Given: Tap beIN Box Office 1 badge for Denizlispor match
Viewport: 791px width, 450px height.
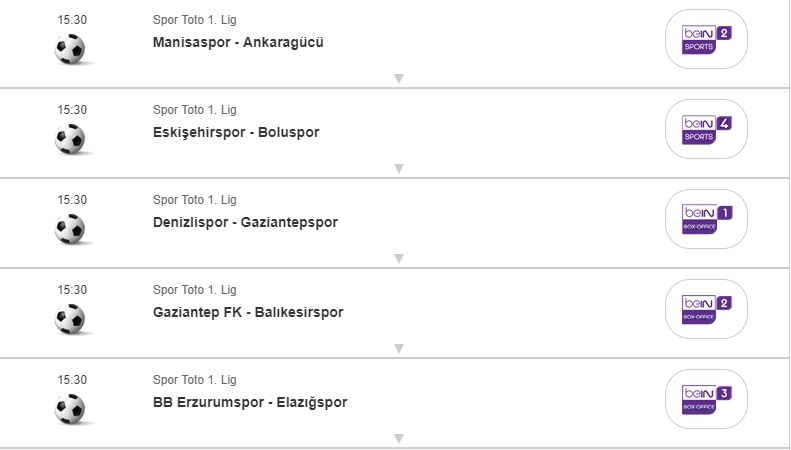Looking at the screenshot, I should [x=706, y=220].
